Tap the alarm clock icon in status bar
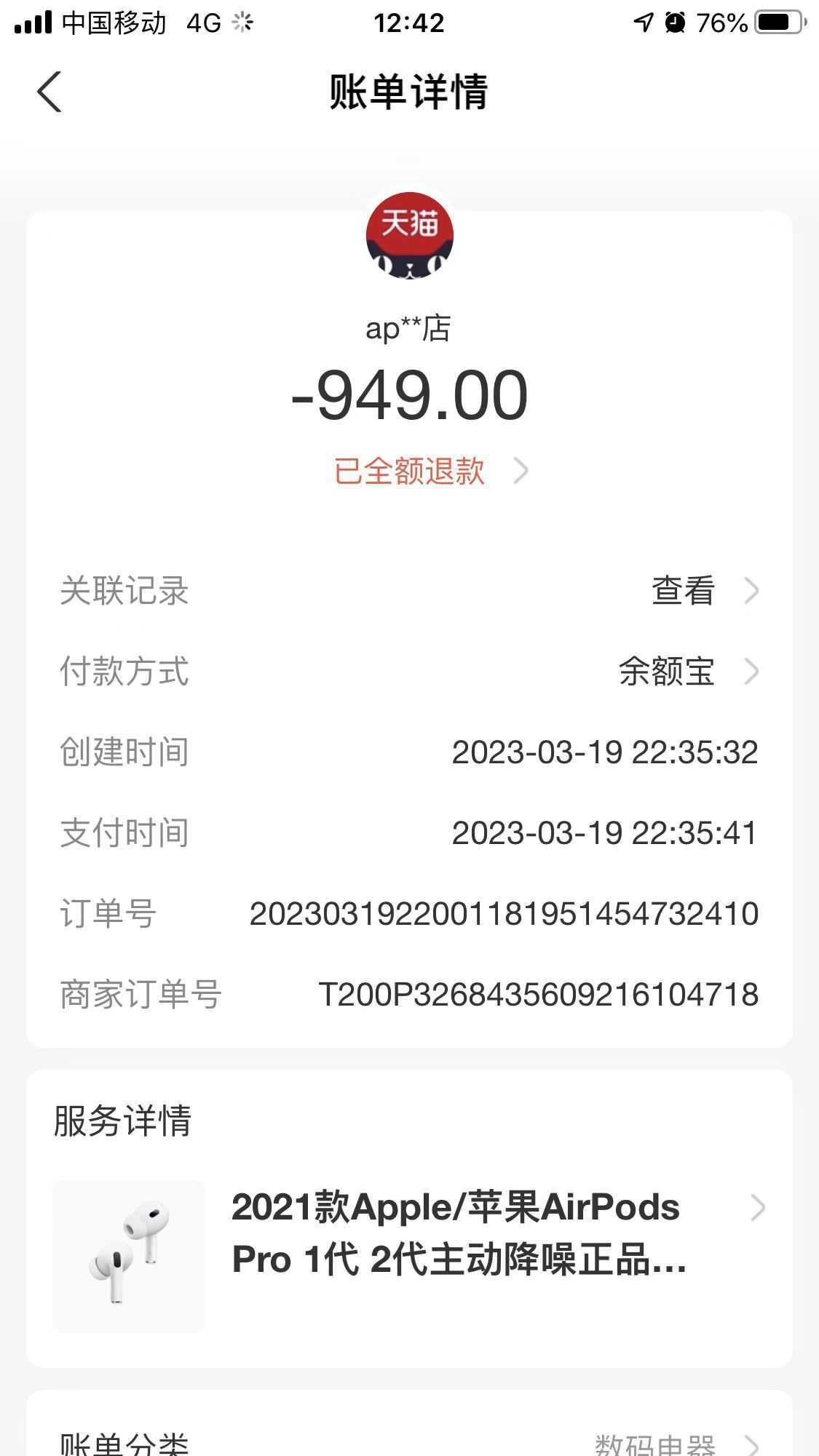 tap(673, 22)
